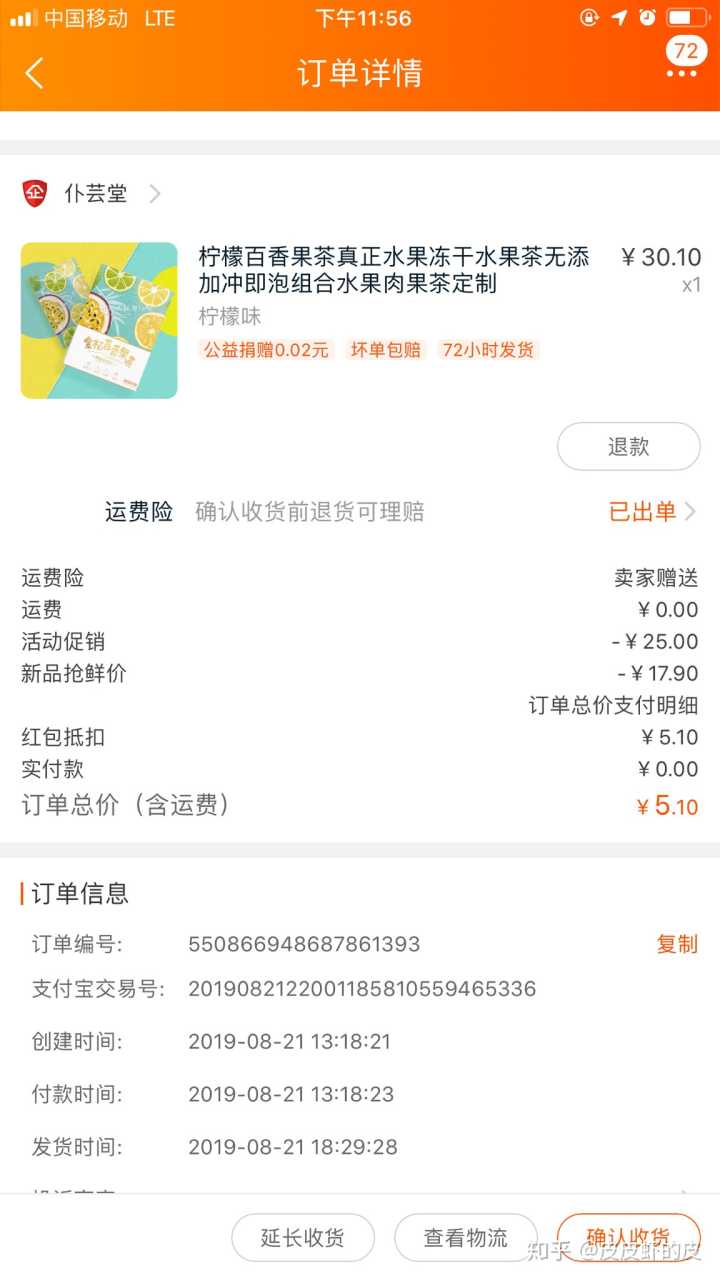The image size is (720, 1280).
Task: Tap the 退款 refund button
Action: tap(628, 447)
